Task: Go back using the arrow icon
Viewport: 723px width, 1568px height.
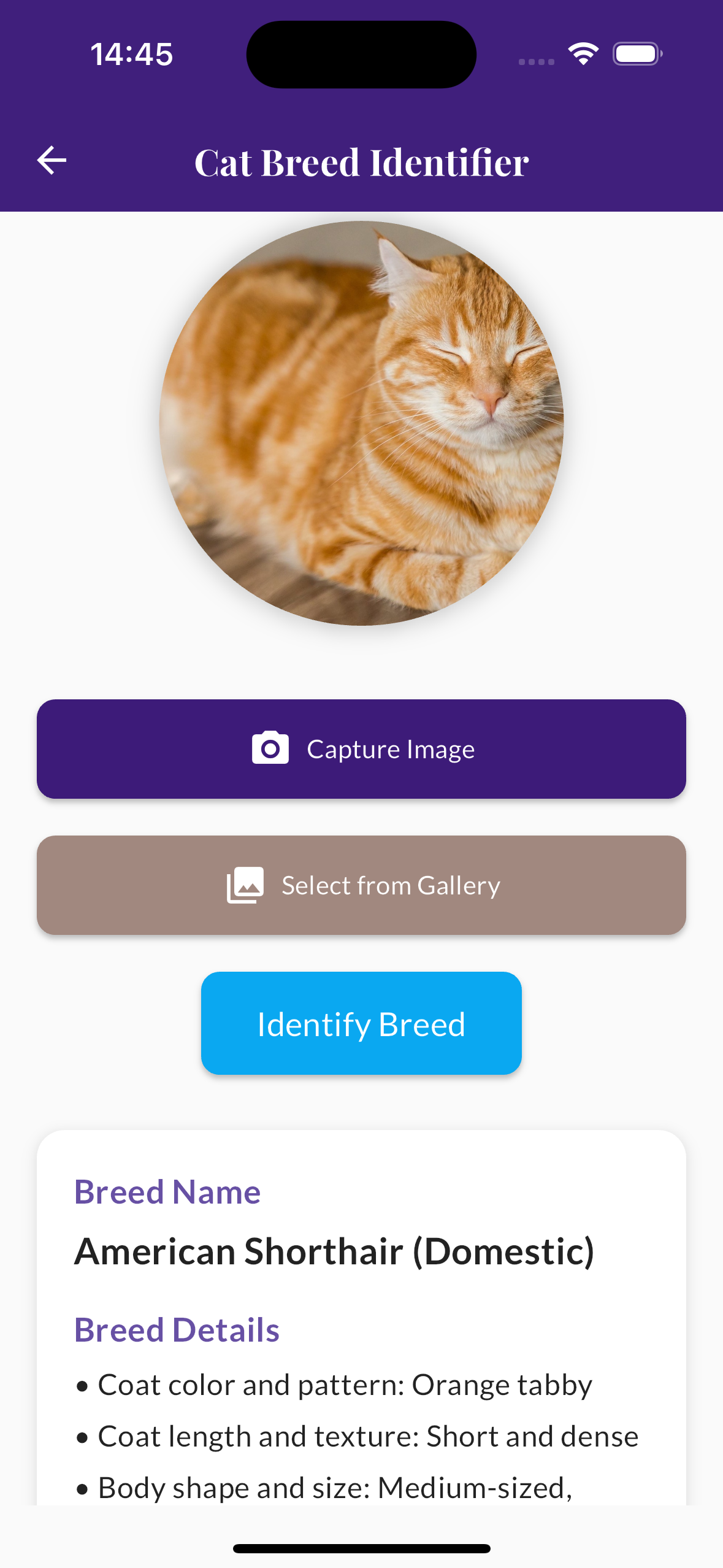Action: [52, 161]
